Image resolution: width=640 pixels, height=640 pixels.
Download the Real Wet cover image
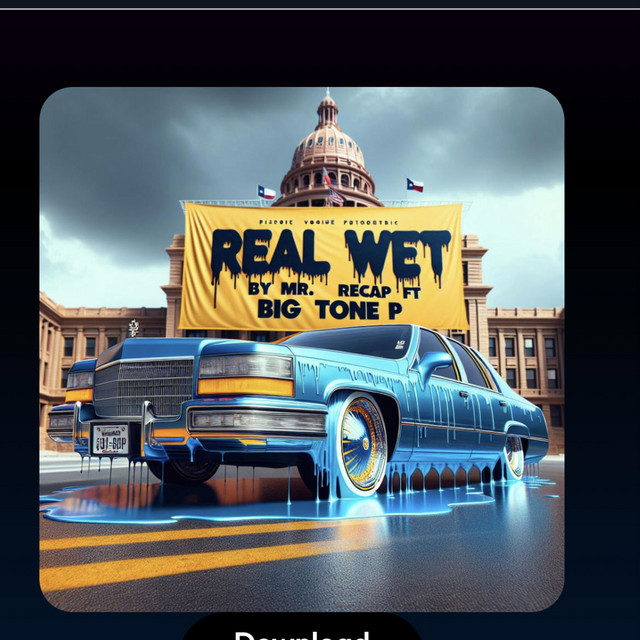pyautogui.click(x=301, y=632)
